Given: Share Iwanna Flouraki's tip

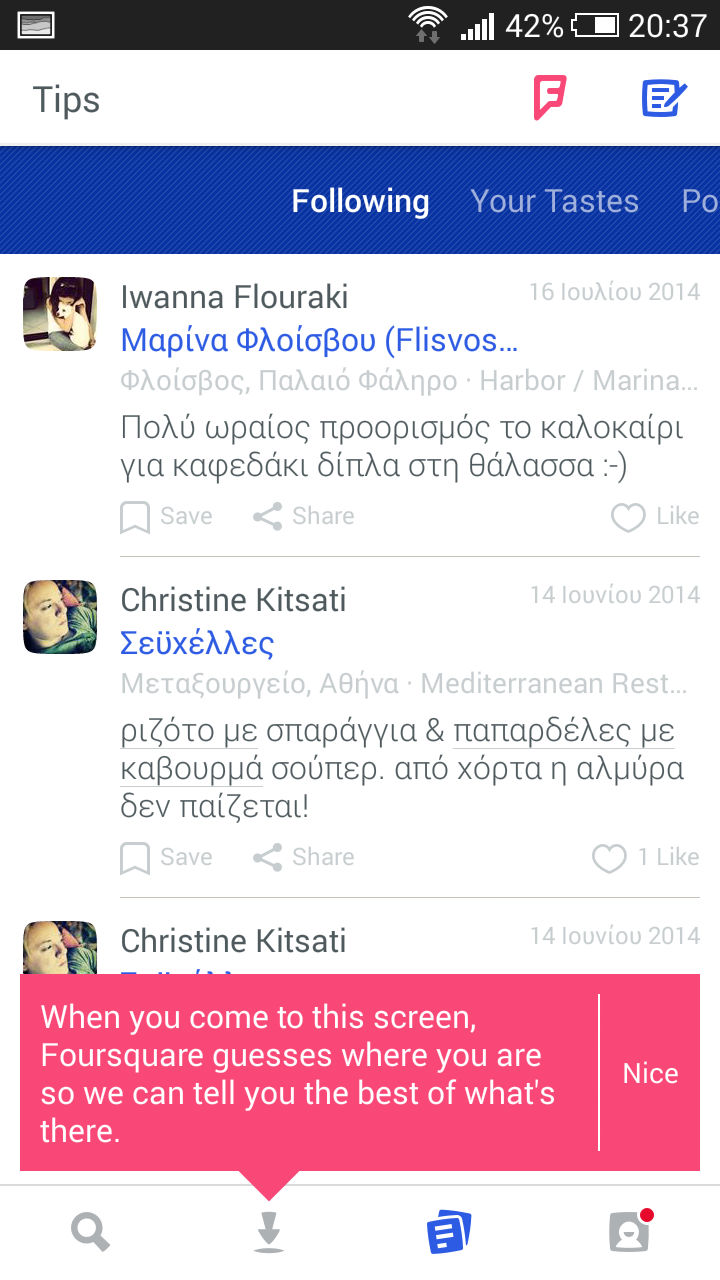Looking at the screenshot, I should 304,517.
